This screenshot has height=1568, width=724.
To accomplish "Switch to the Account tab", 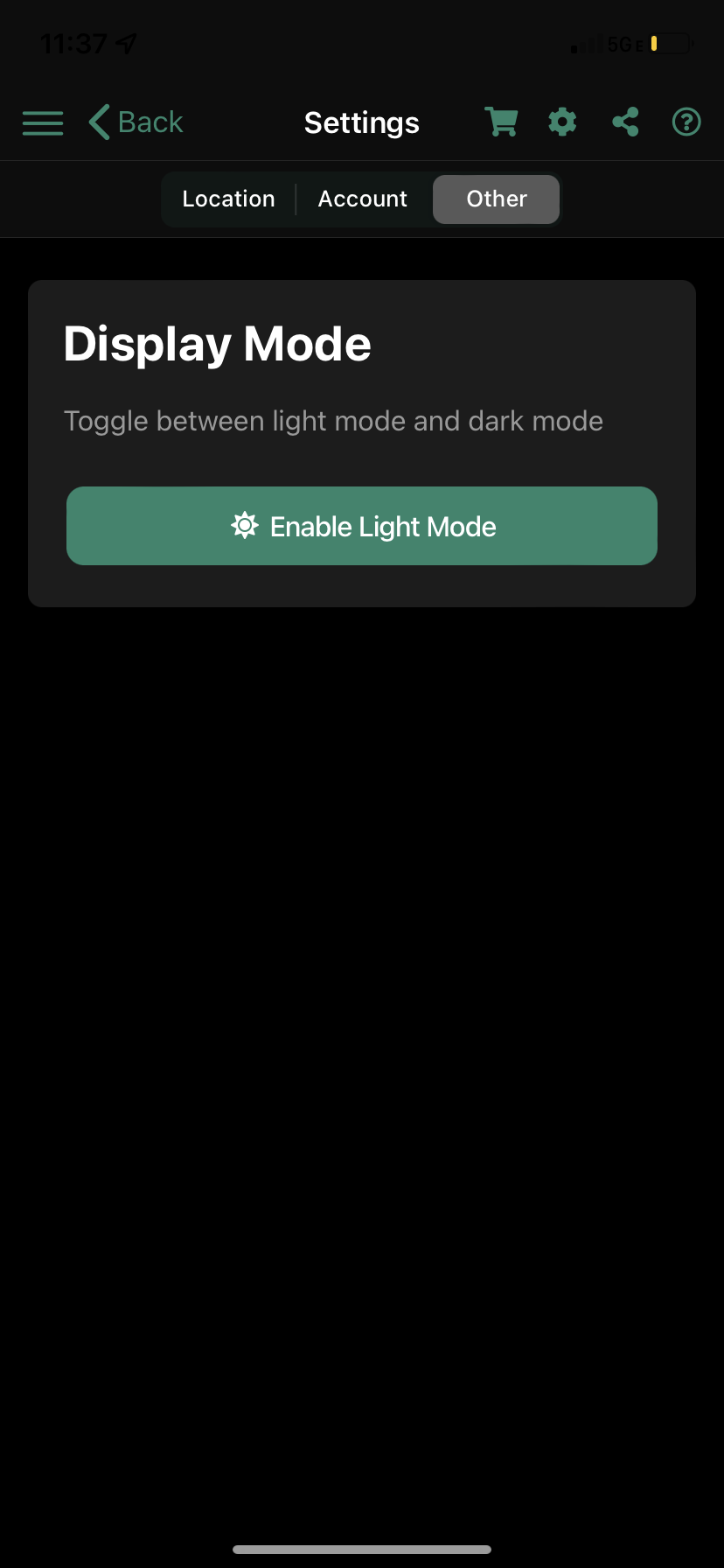I will coord(363,199).
